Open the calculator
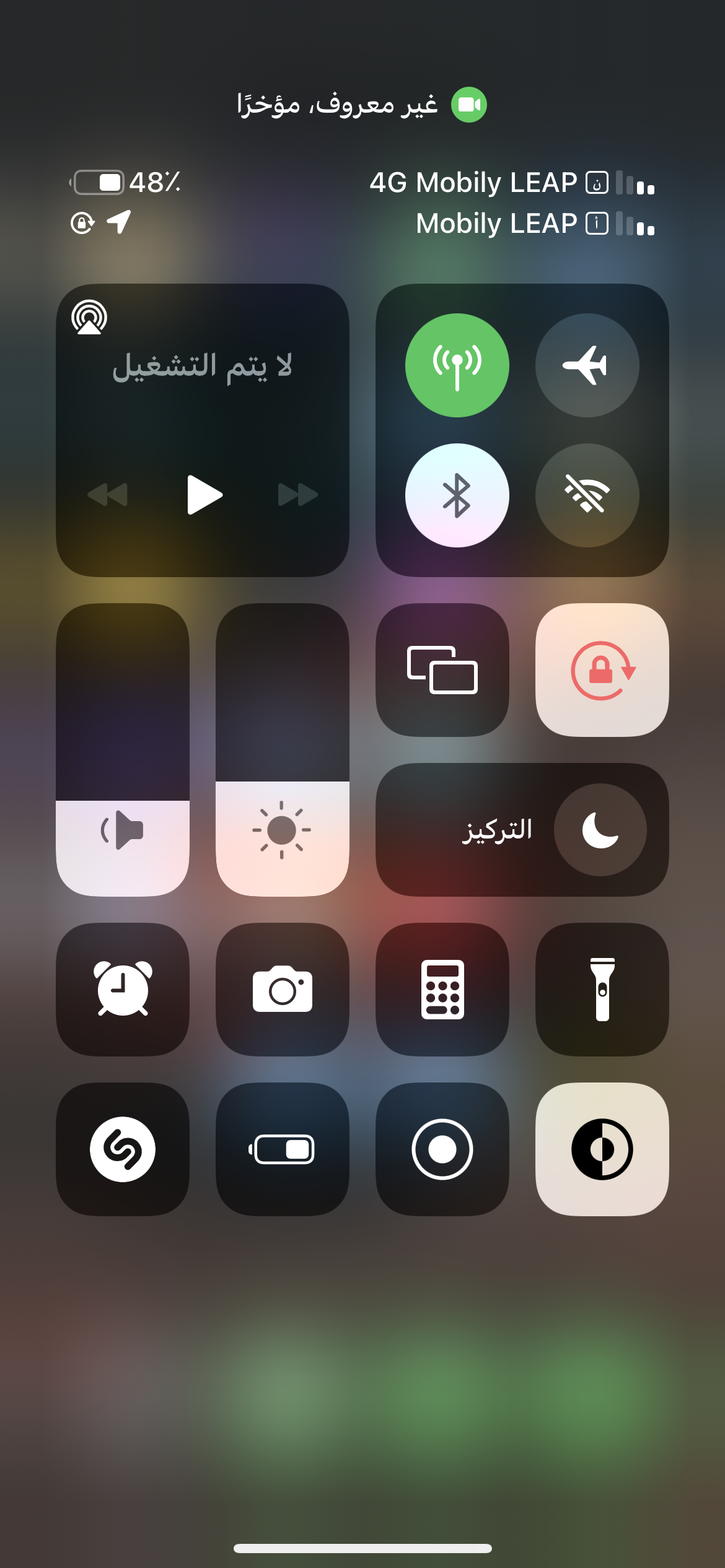The image size is (725, 1568). click(442, 989)
